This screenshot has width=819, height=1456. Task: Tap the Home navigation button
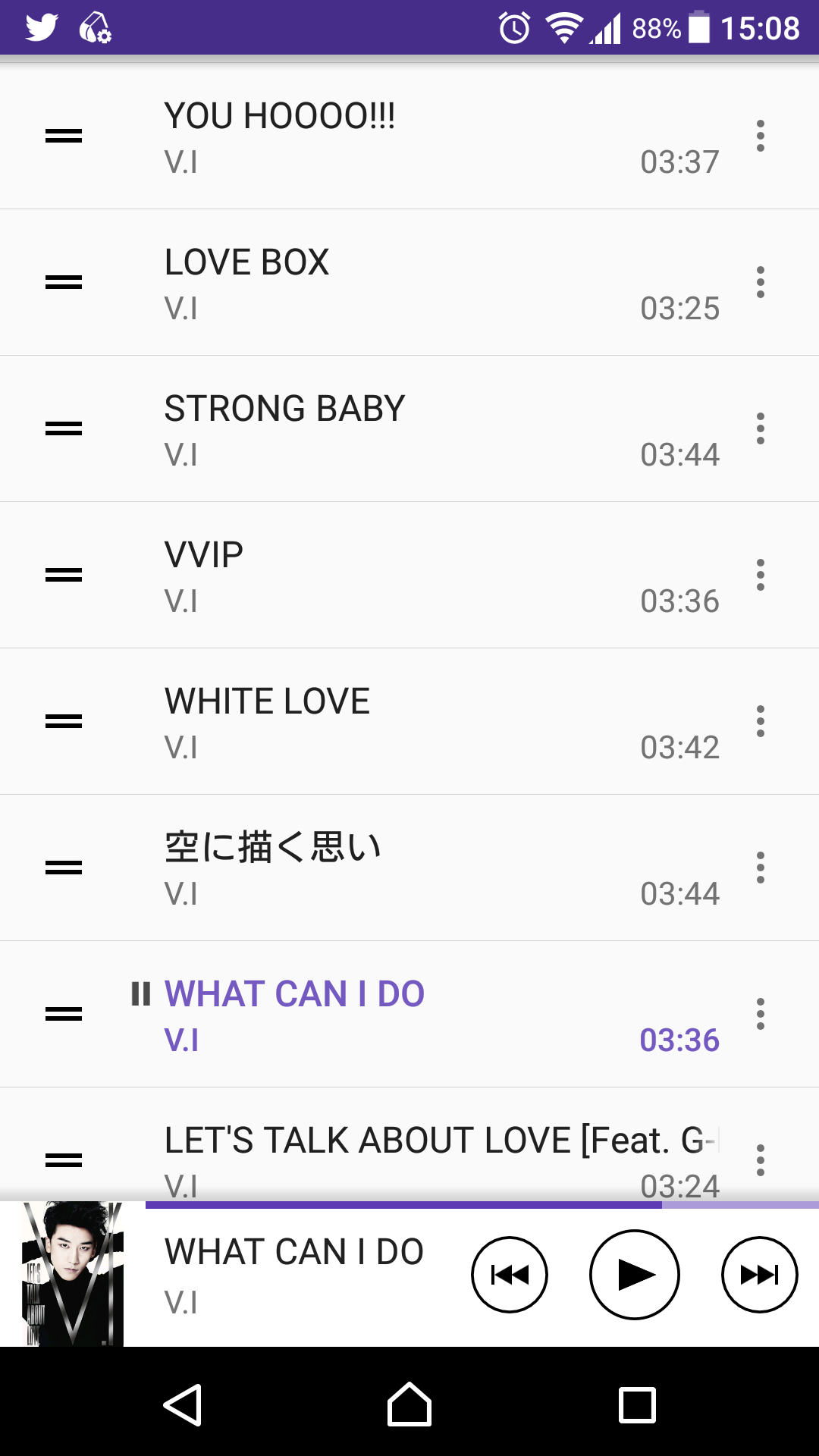click(x=408, y=1404)
